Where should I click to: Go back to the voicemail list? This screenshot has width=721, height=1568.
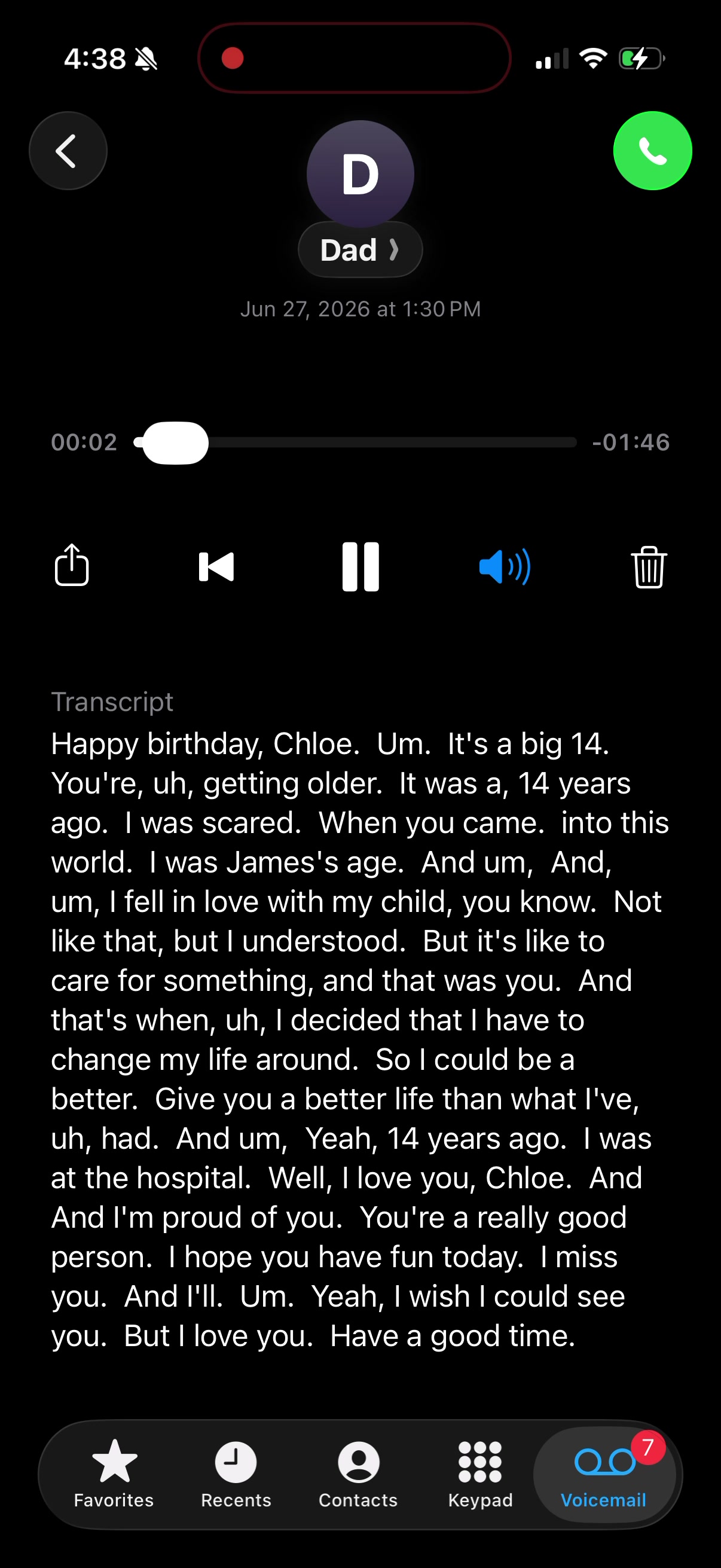(68, 151)
